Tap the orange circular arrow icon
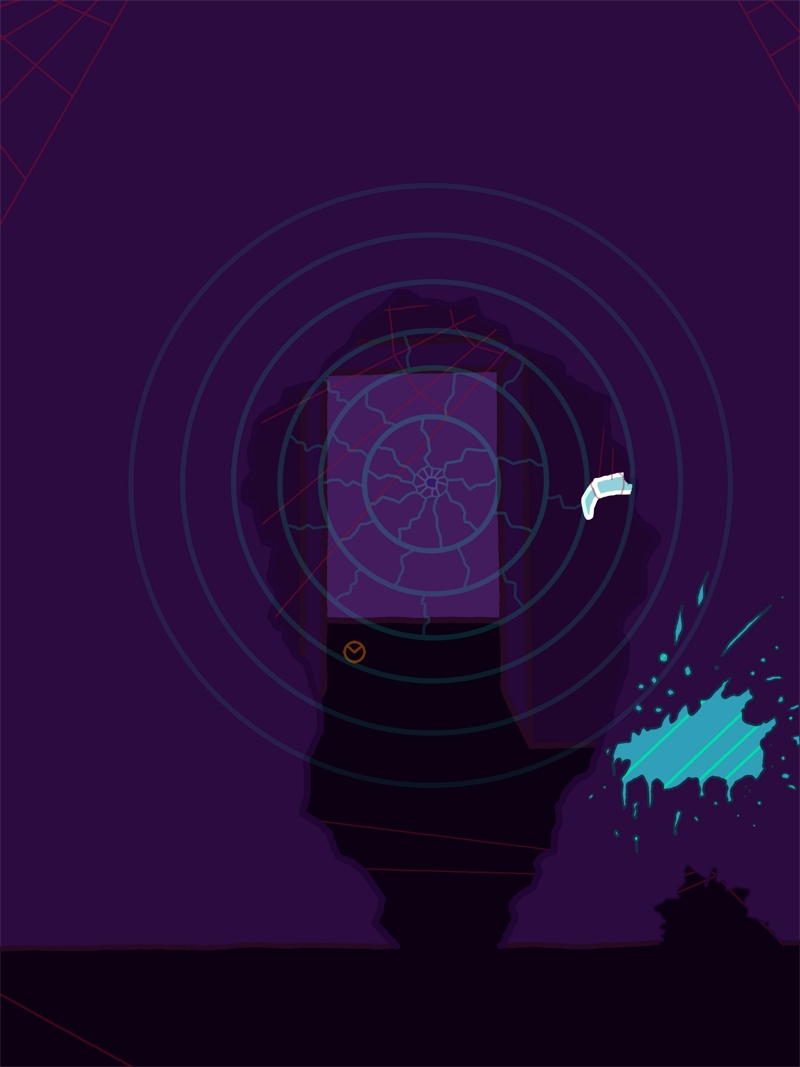Viewport: 800px width, 1067px height. click(x=354, y=652)
